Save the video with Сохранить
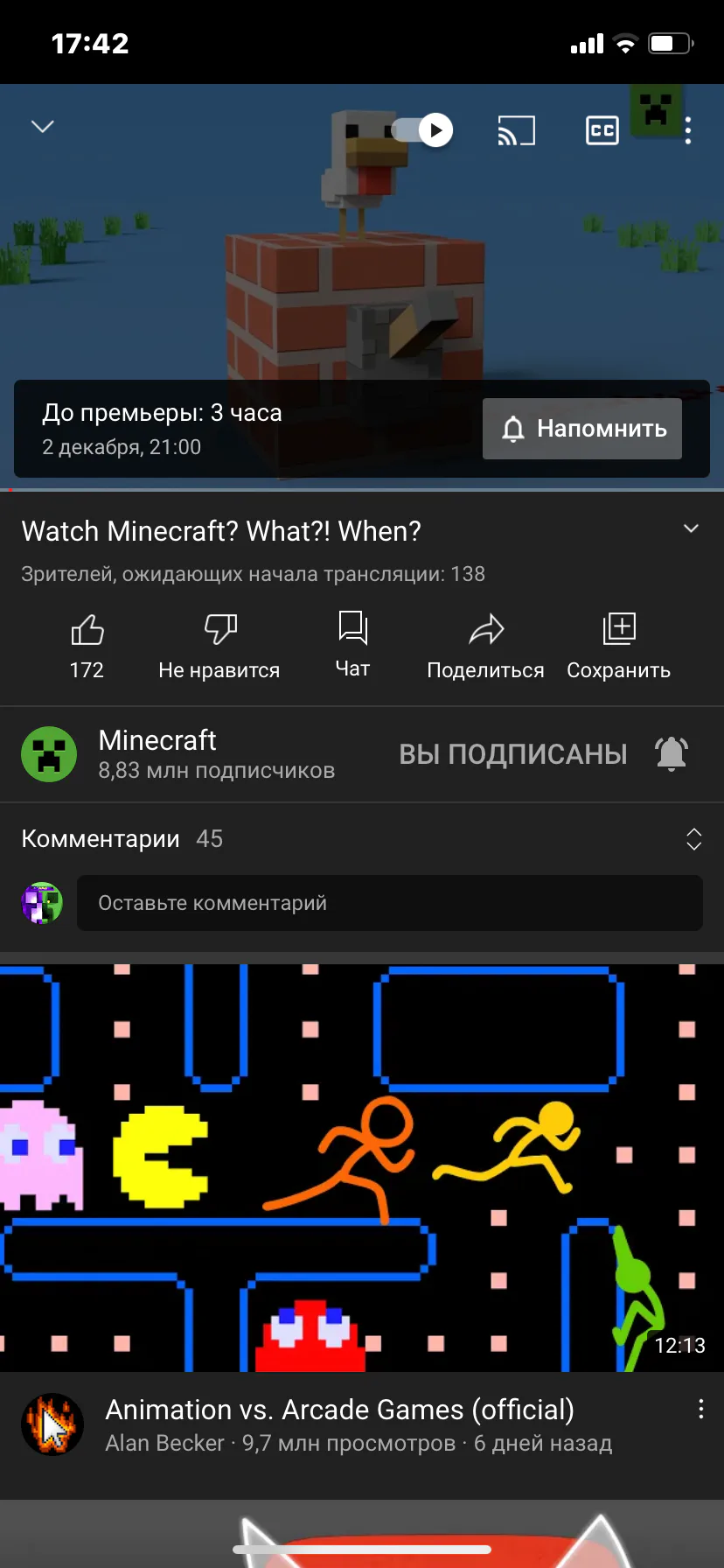 [x=618, y=644]
